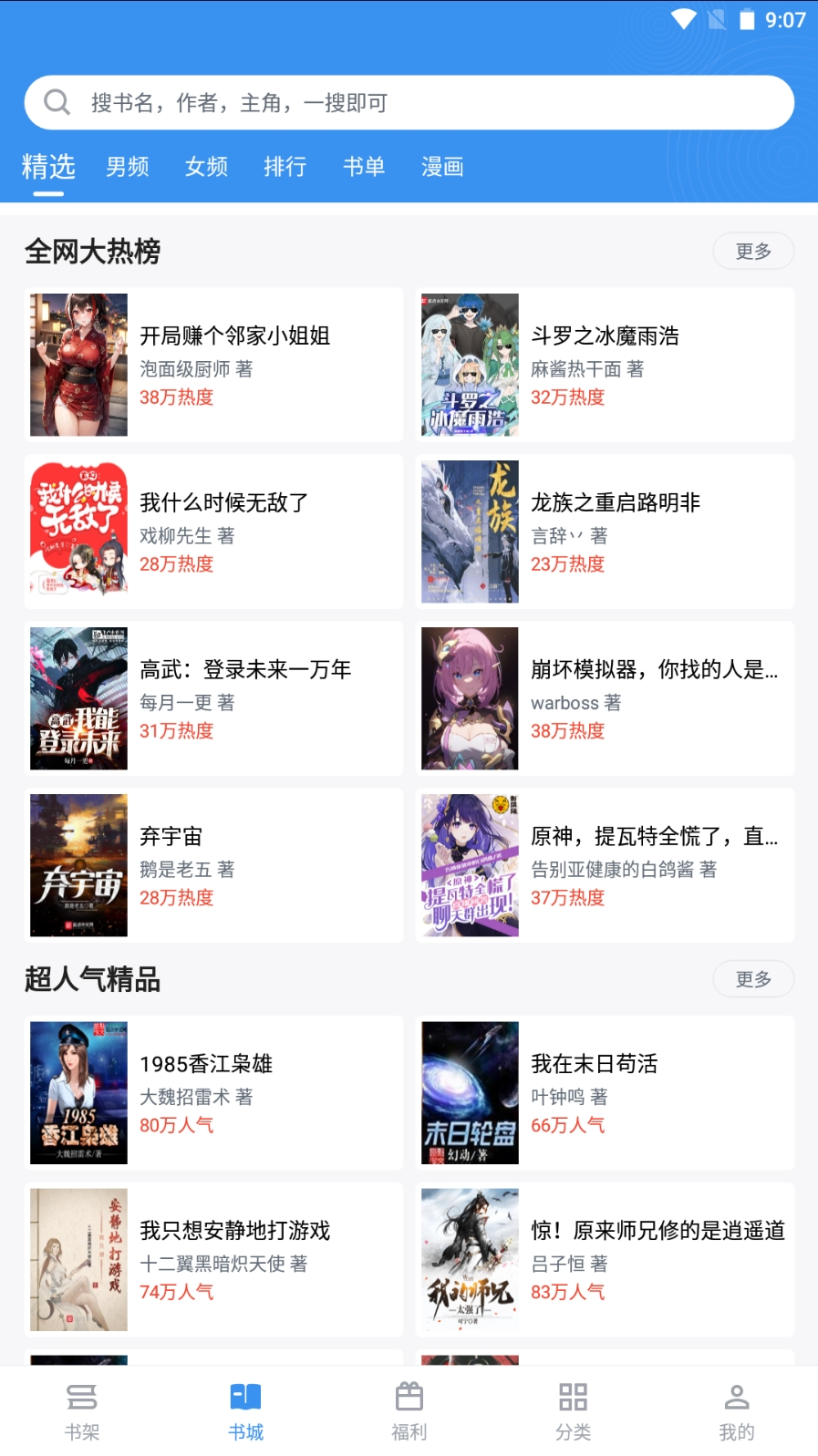Viewport: 818px width, 1456px height.
Task: Open the book 开局赚个邻家小姐姐
Action: 213,365
